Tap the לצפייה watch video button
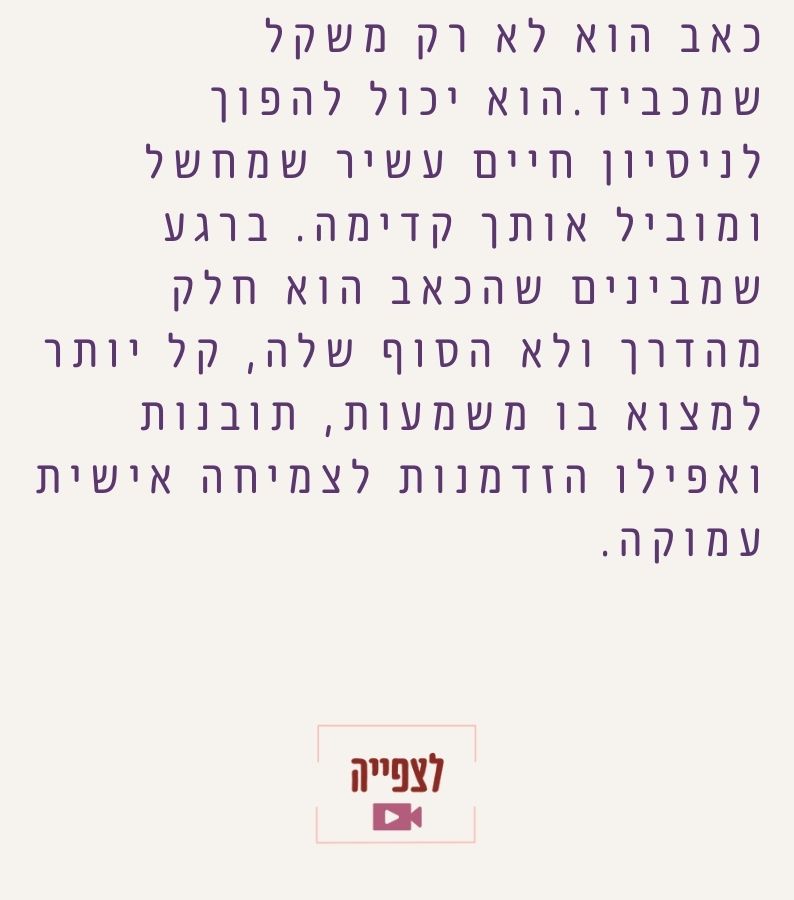Screen dimensions: 794x900 pyautogui.click(x=396, y=785)
